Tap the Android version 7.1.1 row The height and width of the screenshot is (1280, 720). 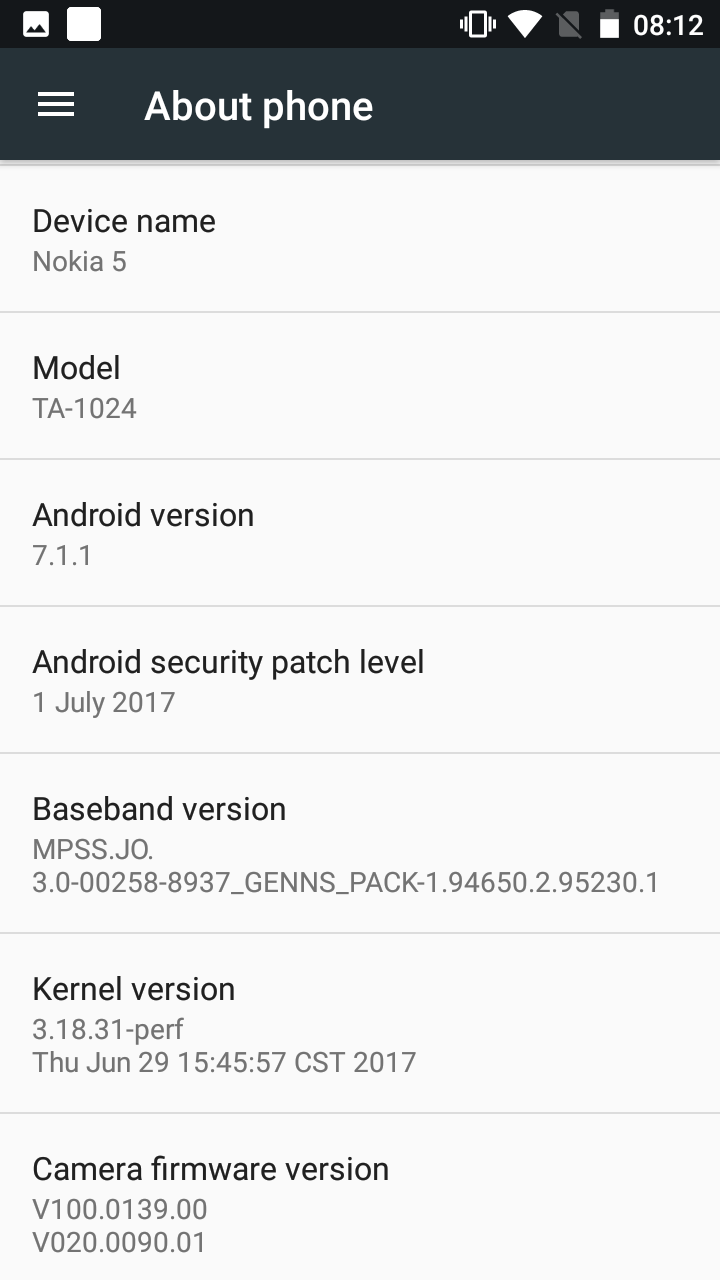point(360,533)
